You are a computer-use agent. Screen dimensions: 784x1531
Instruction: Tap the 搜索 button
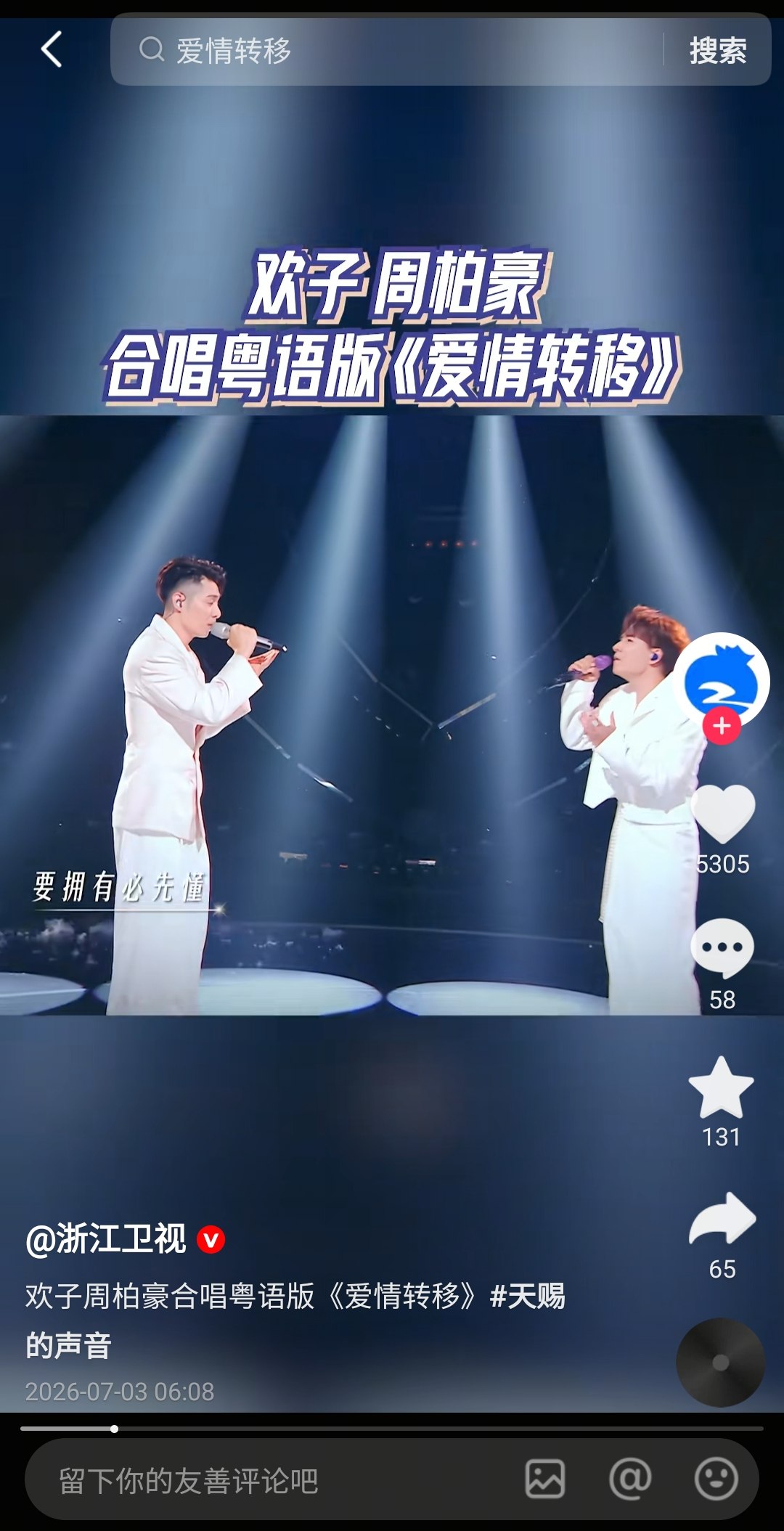pos(717,51)
